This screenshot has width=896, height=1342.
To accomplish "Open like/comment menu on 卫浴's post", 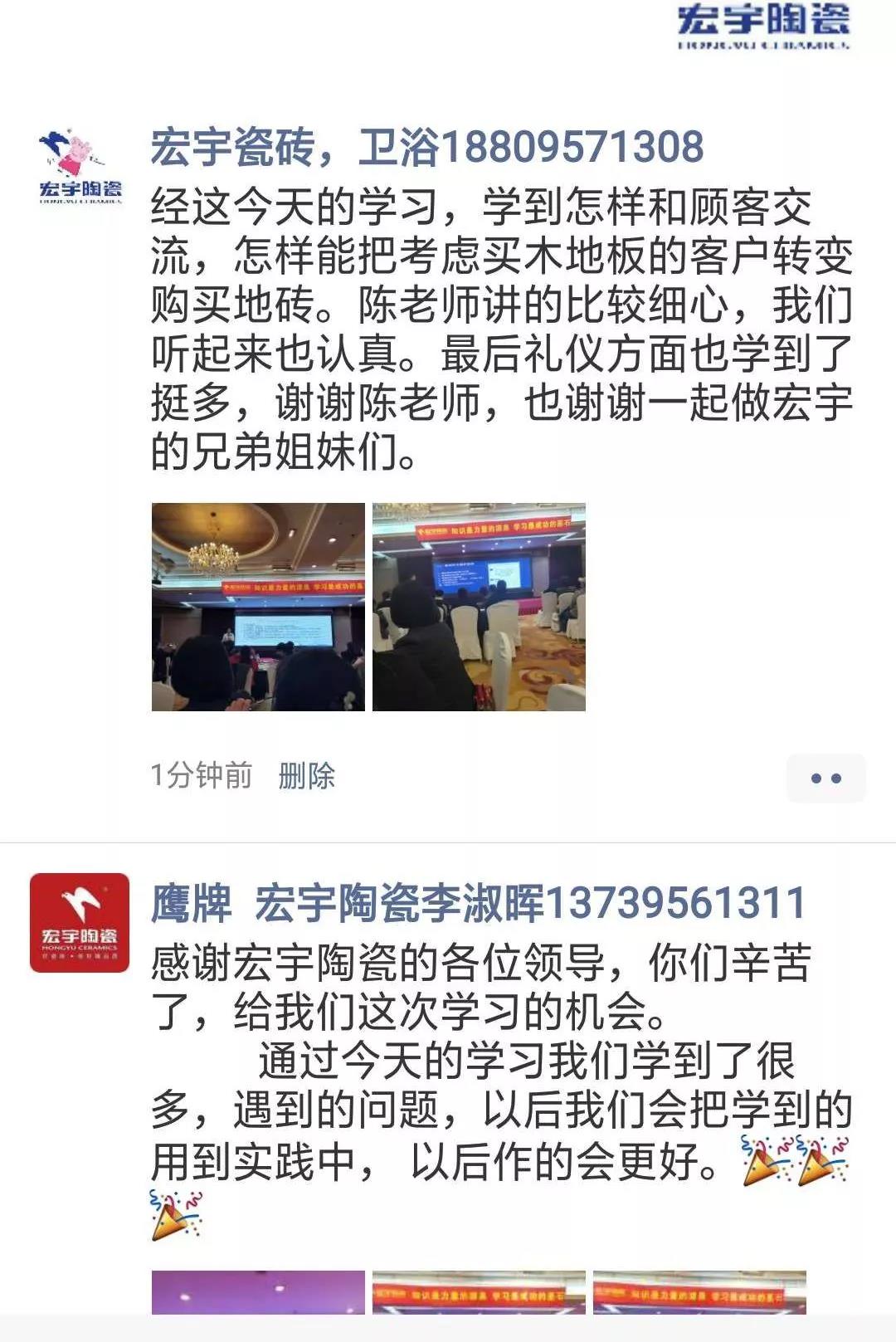I will point(825,778).
